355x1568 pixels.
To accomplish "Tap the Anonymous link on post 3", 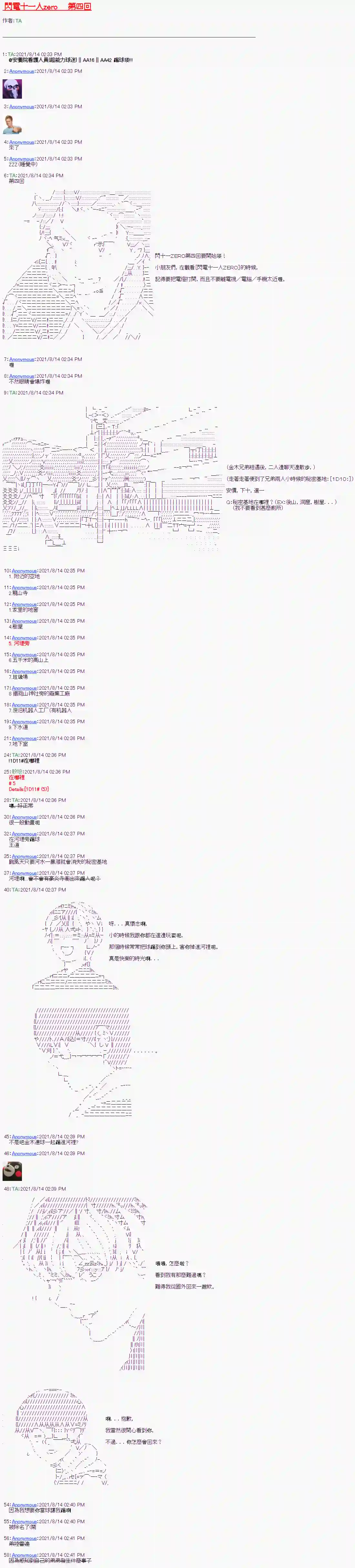I will [21, 107].
